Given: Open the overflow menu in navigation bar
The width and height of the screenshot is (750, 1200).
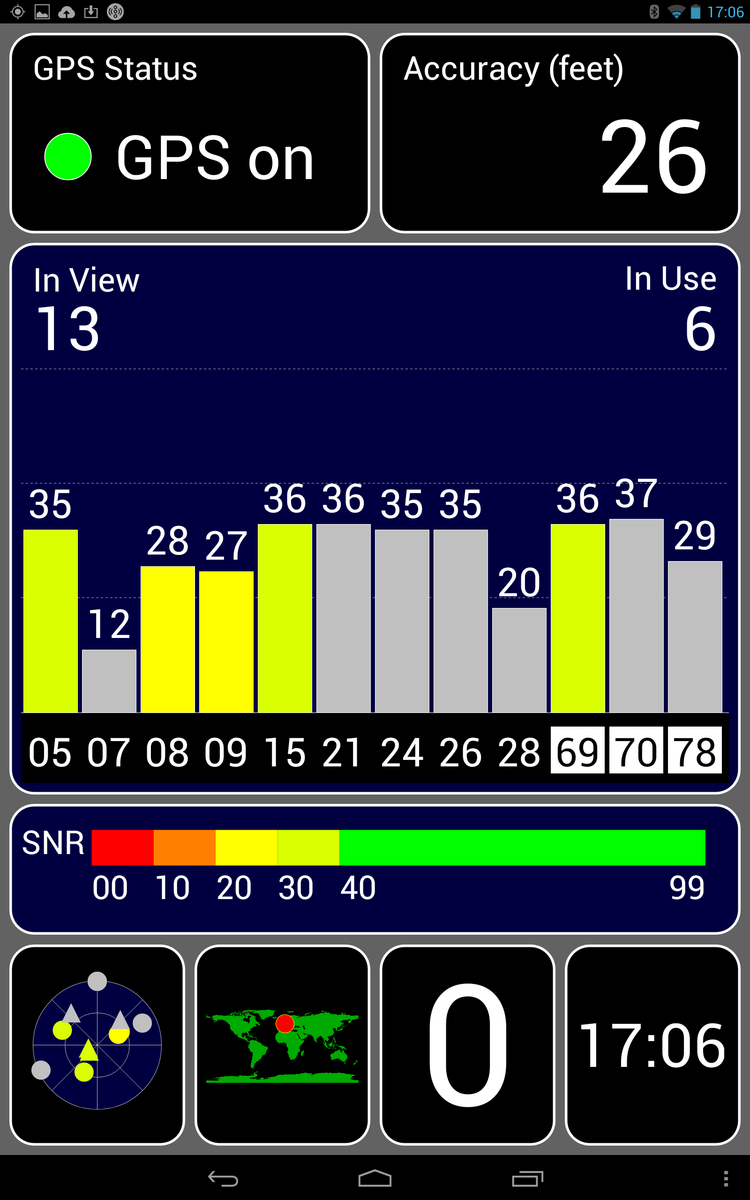Looking at the screenshot, I should pyautogui.click(x=726, y=1179).
